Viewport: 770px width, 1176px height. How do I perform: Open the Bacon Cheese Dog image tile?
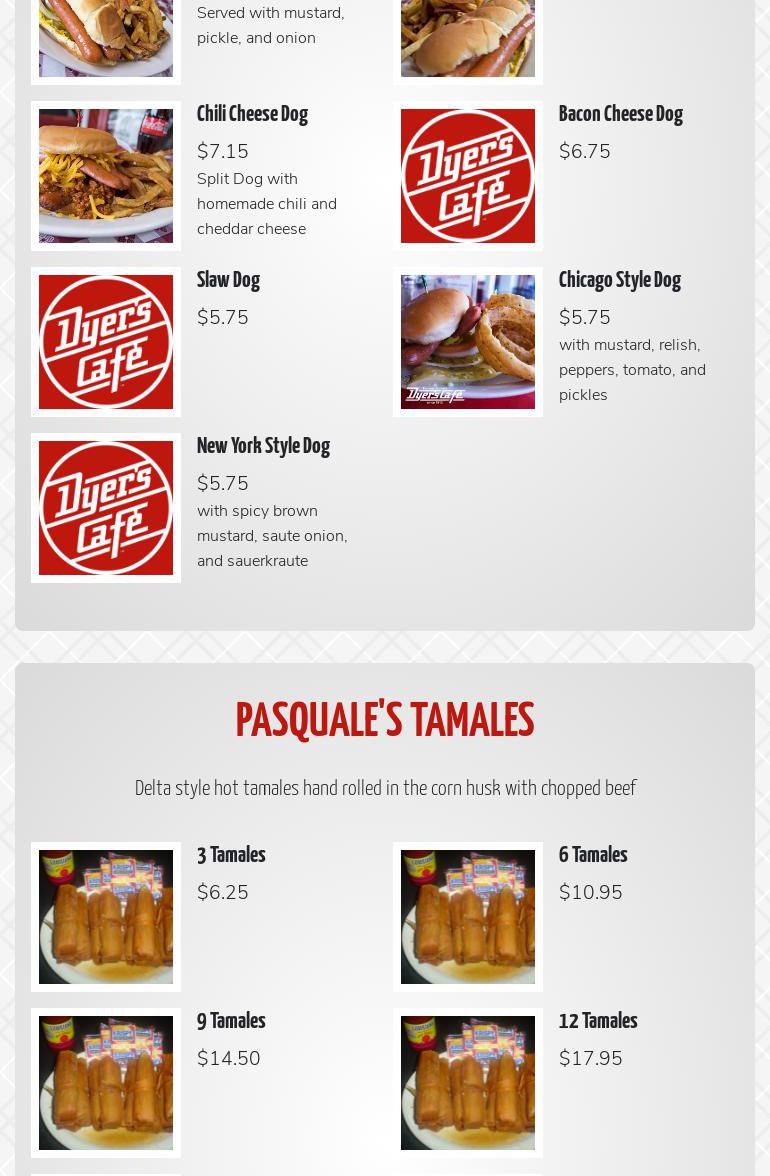point(468,176)
